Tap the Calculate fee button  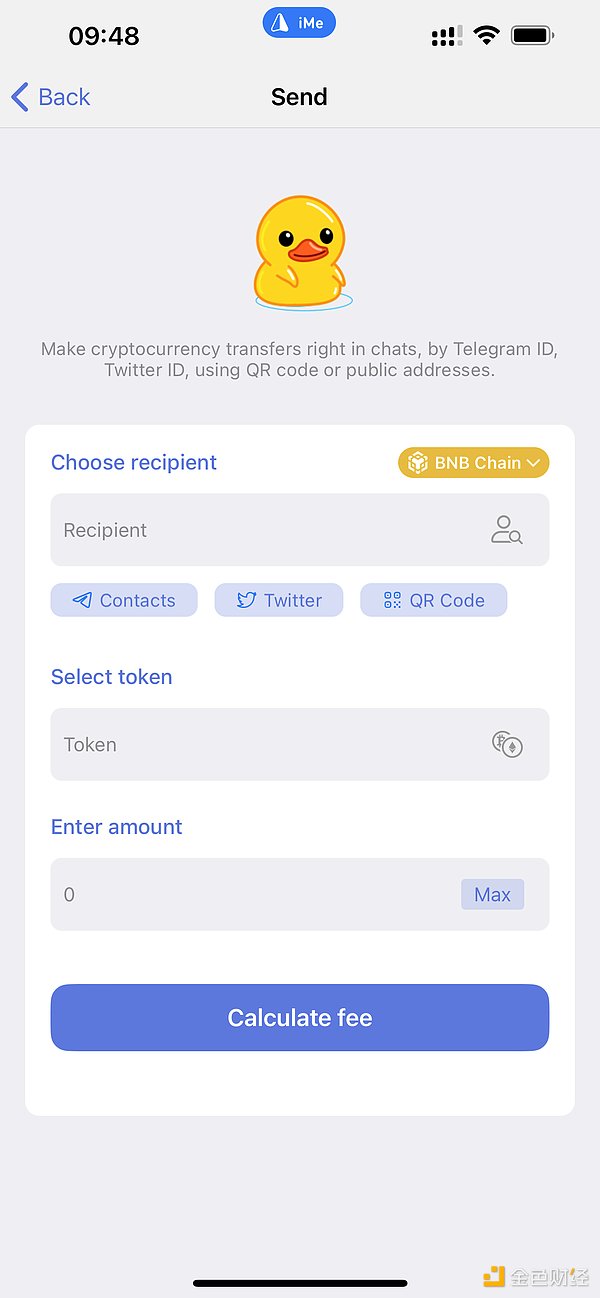300,1018
